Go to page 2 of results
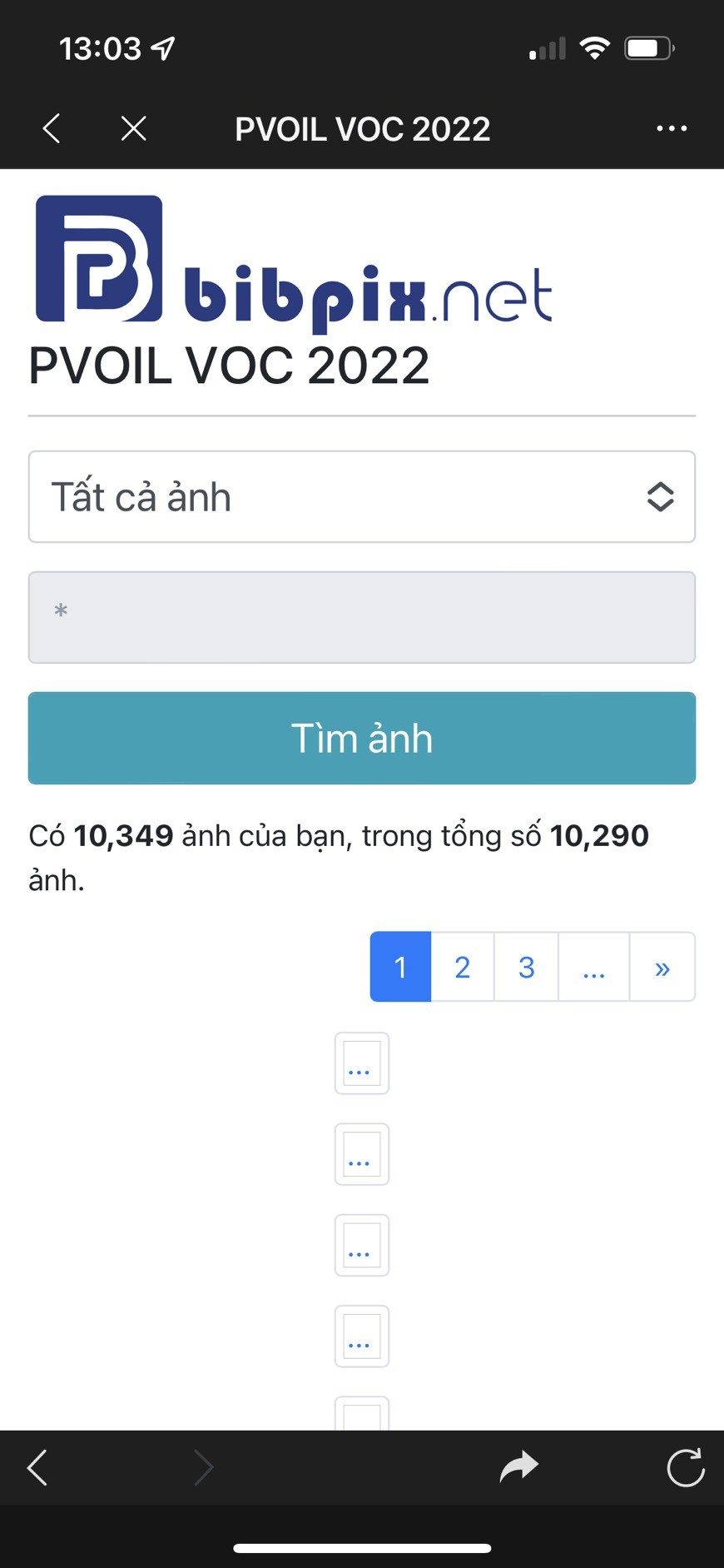The image size is (724, 1568). click(x=463, y=967)
